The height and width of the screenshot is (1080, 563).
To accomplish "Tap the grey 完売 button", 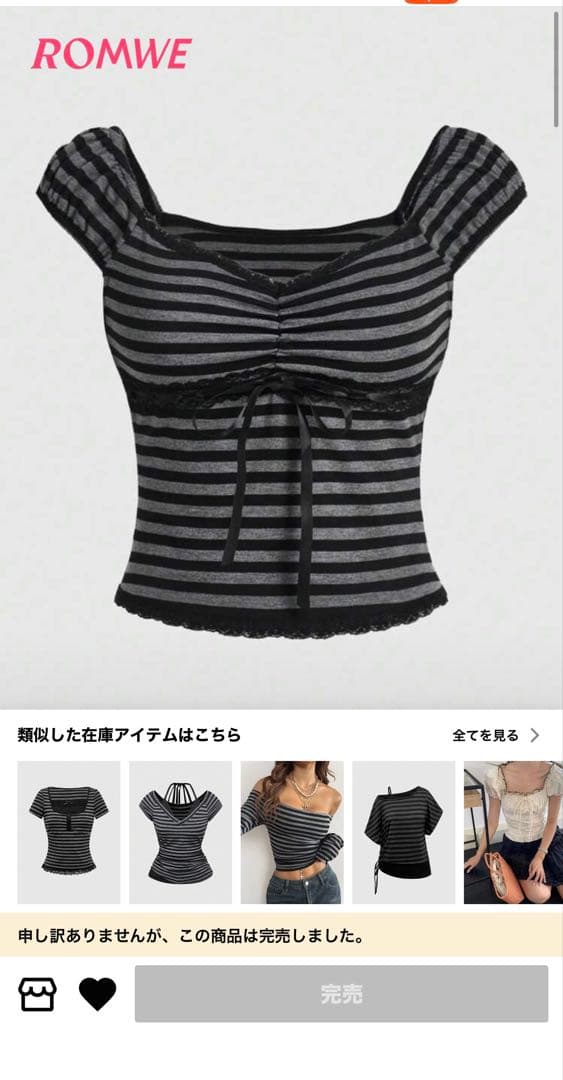I will click(341, 993).
